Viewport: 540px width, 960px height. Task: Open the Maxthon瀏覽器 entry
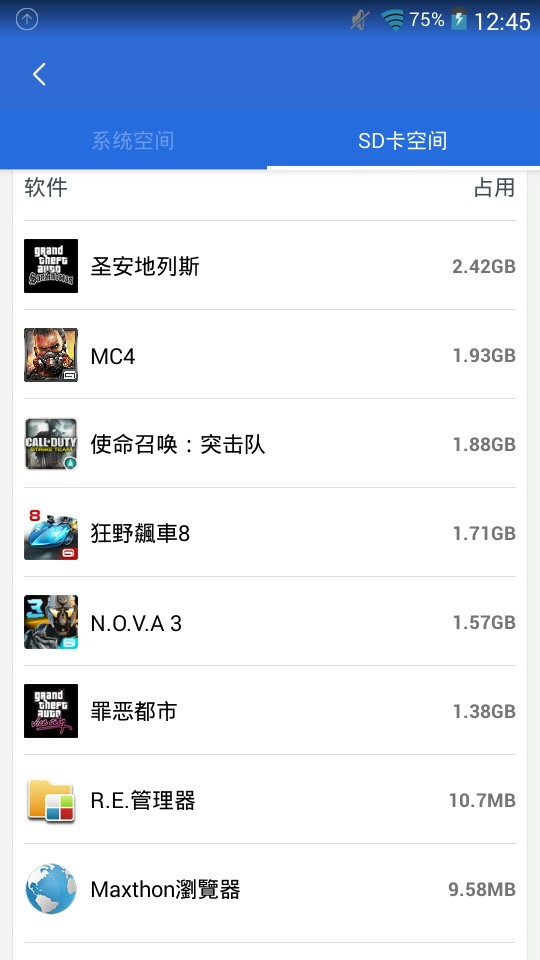(x=270, y=889)
